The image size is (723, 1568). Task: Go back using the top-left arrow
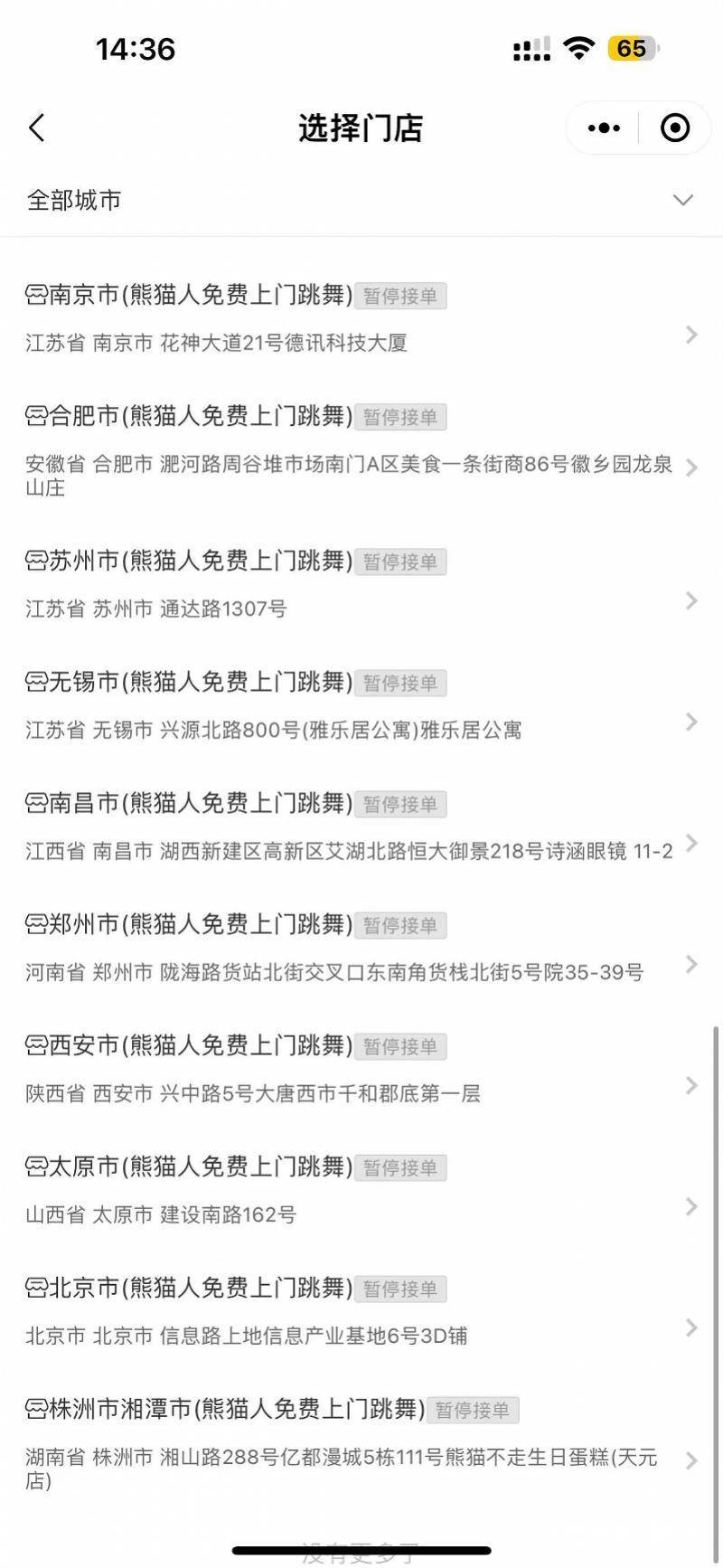(37, 128)
